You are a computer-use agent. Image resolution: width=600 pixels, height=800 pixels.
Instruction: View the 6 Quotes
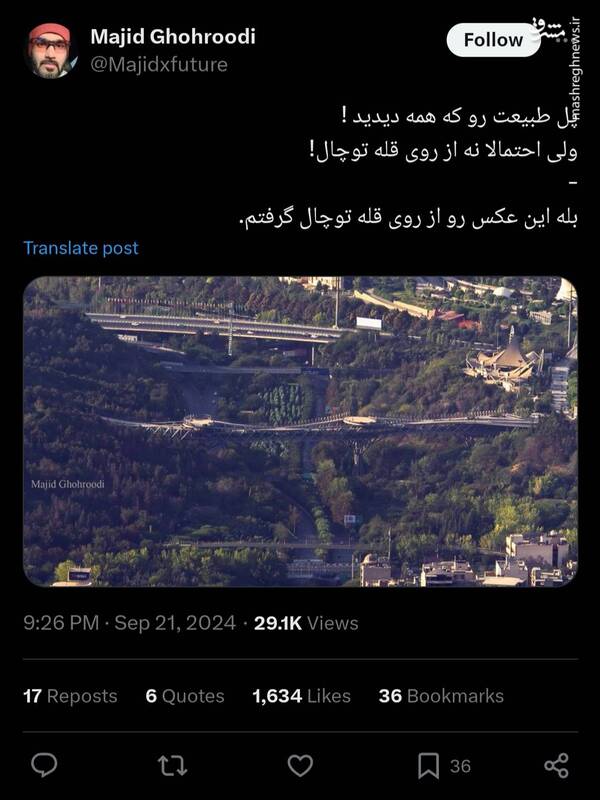coord(185,696)
